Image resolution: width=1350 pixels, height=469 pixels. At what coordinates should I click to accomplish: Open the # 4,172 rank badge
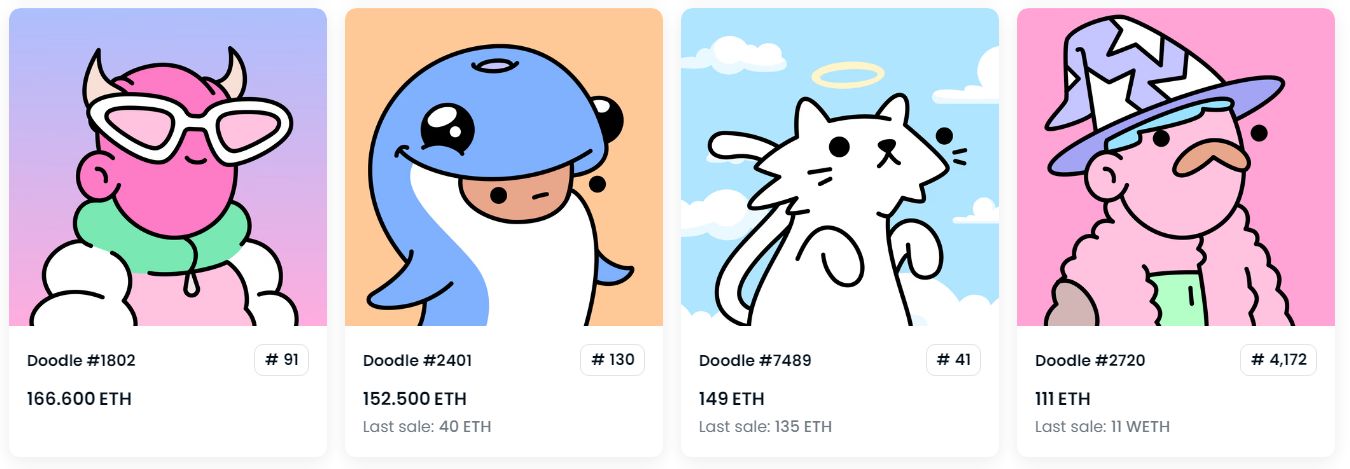(1278, 360)
